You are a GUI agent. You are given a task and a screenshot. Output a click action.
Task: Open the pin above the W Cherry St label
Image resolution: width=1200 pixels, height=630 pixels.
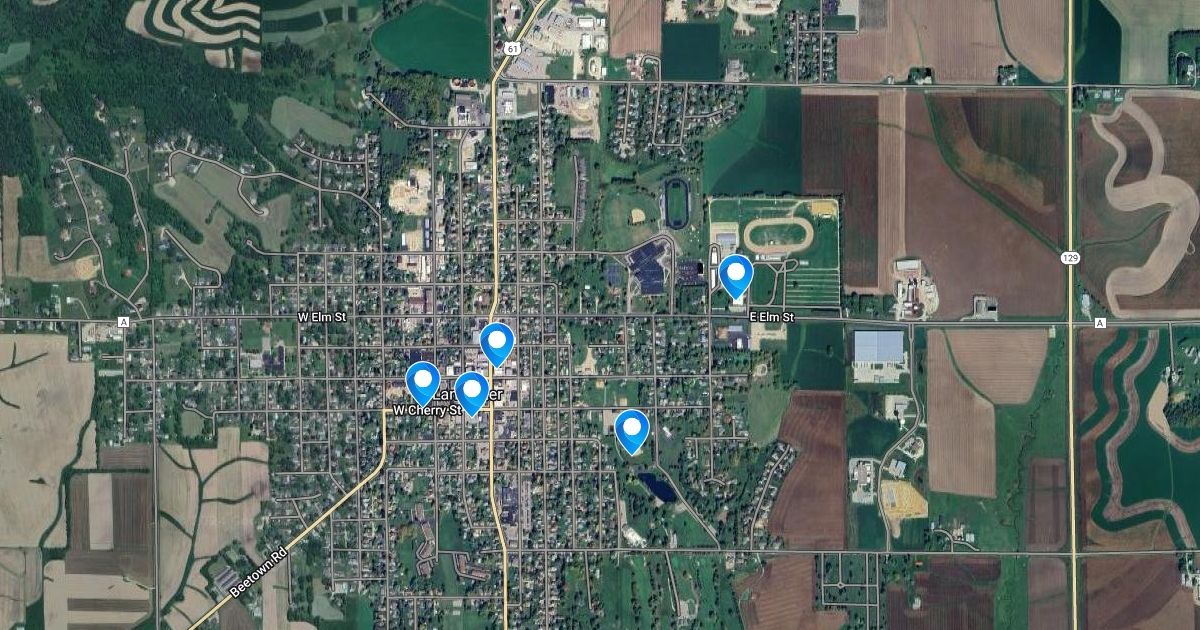point(423,381)
